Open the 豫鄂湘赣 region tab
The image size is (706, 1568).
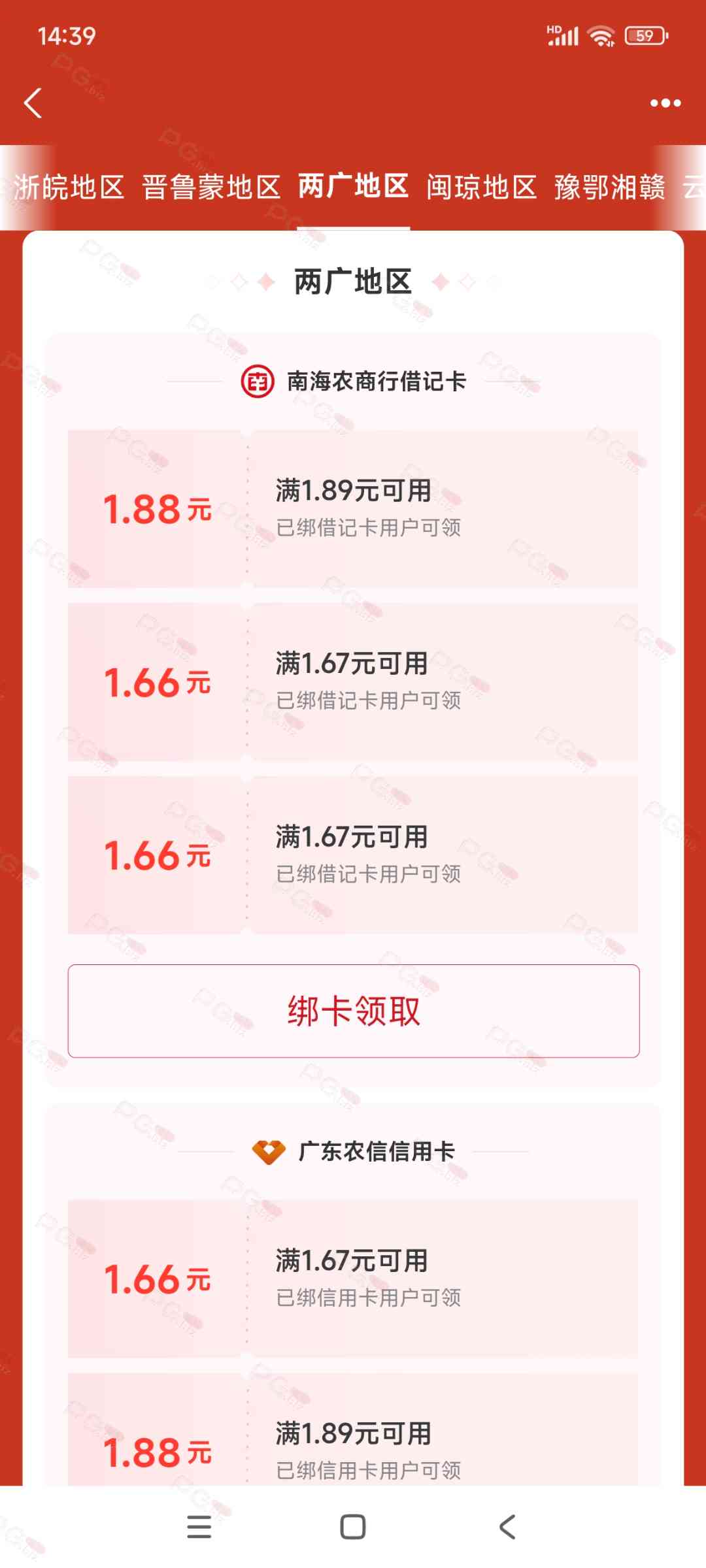[x=609, y=188]
